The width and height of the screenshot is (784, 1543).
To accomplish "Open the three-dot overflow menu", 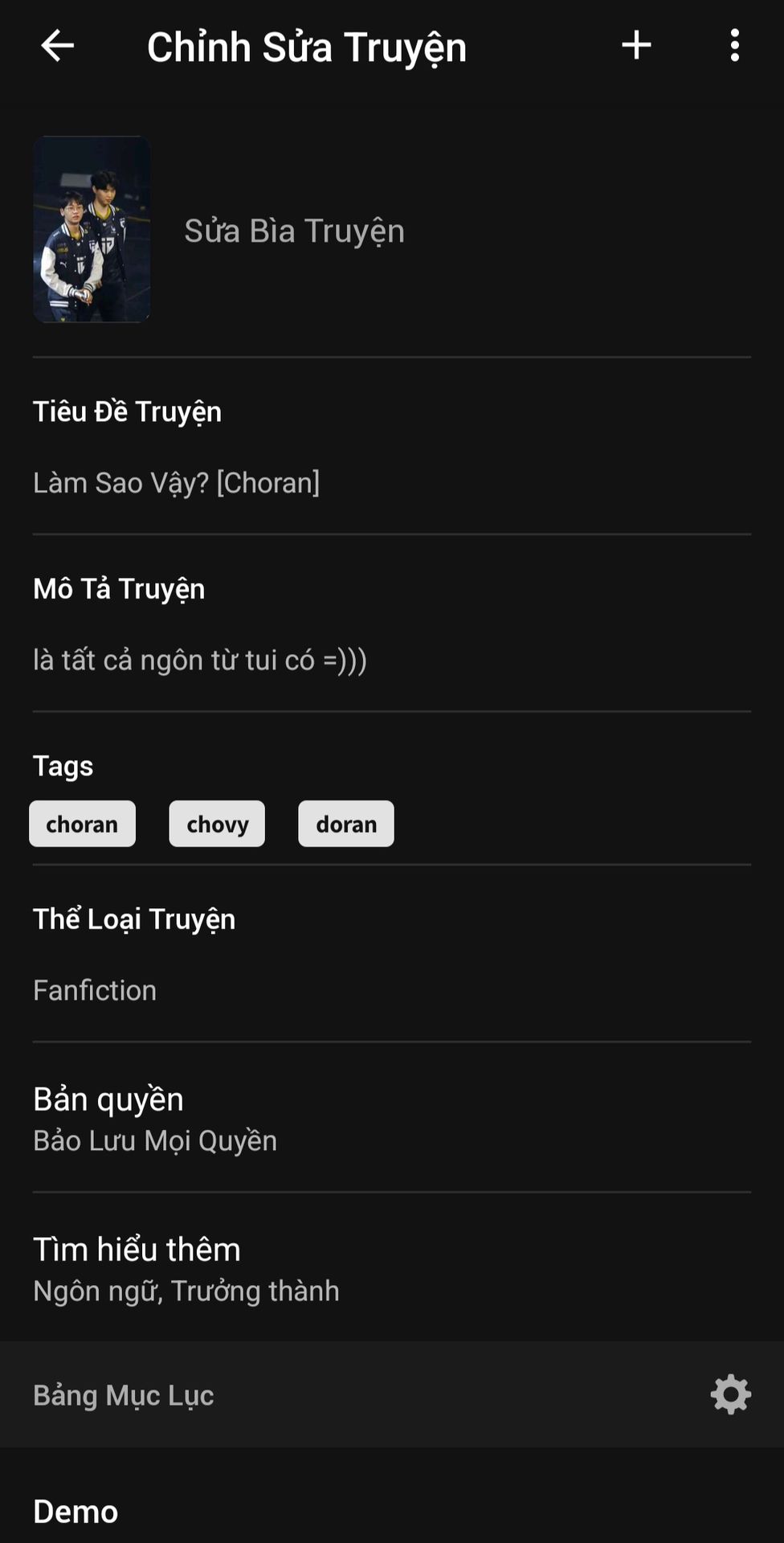I will [734, 45].
